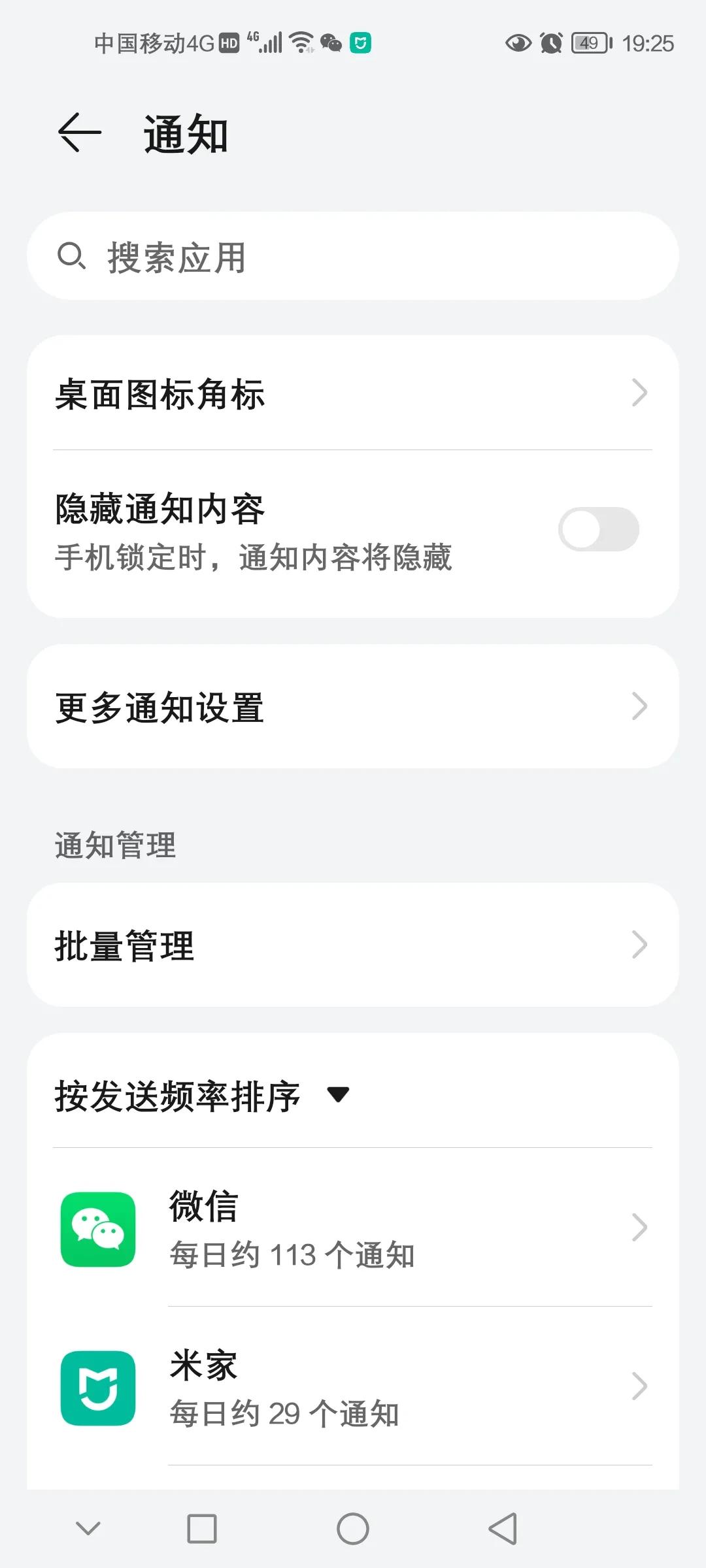Expand 桌面图标角标 settings
Image resolution: width=706 pixels, height=1568 pixels.
(x=353, y=394)
